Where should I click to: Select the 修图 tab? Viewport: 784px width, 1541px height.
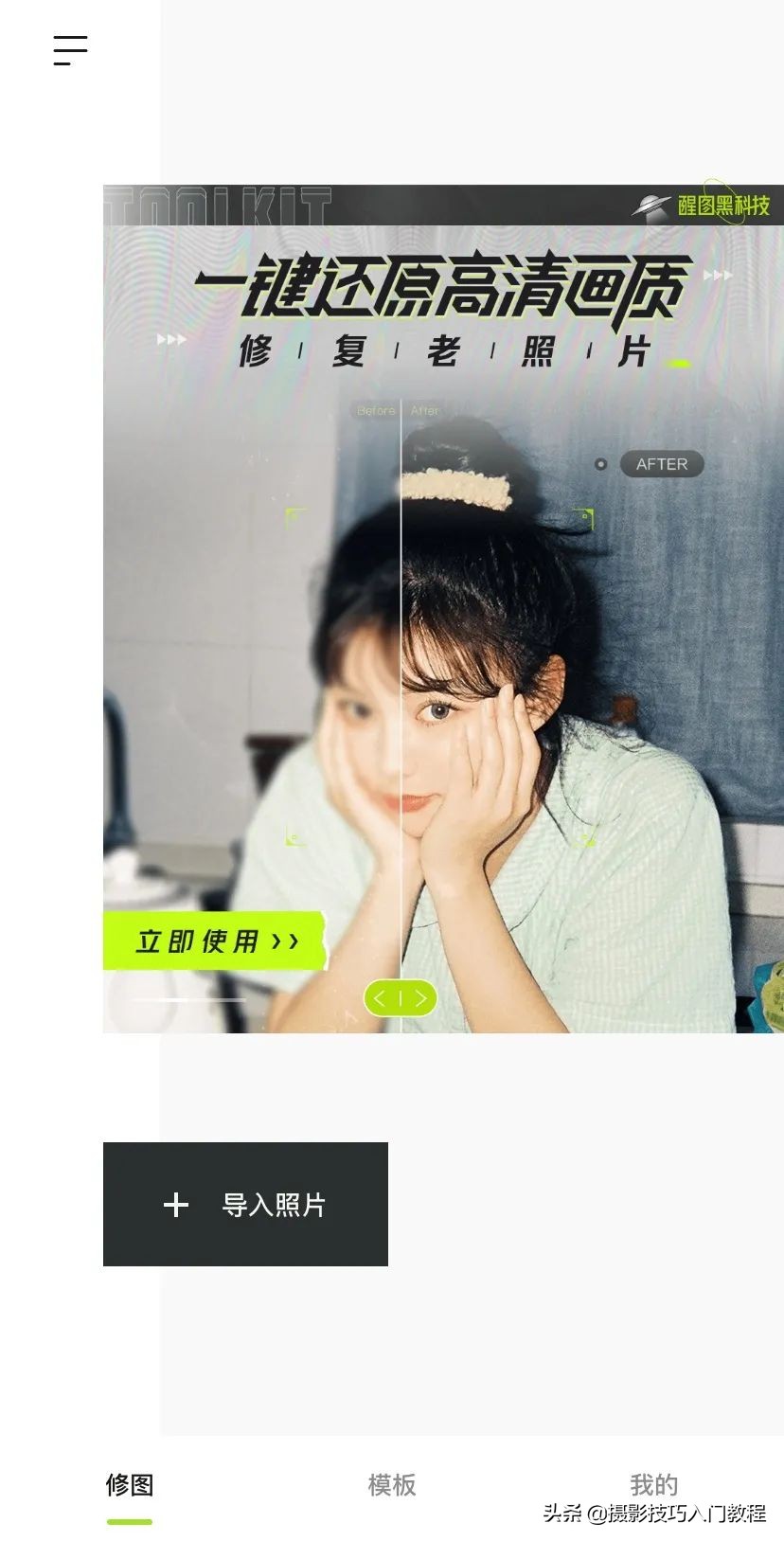(x=130, y=1484)
